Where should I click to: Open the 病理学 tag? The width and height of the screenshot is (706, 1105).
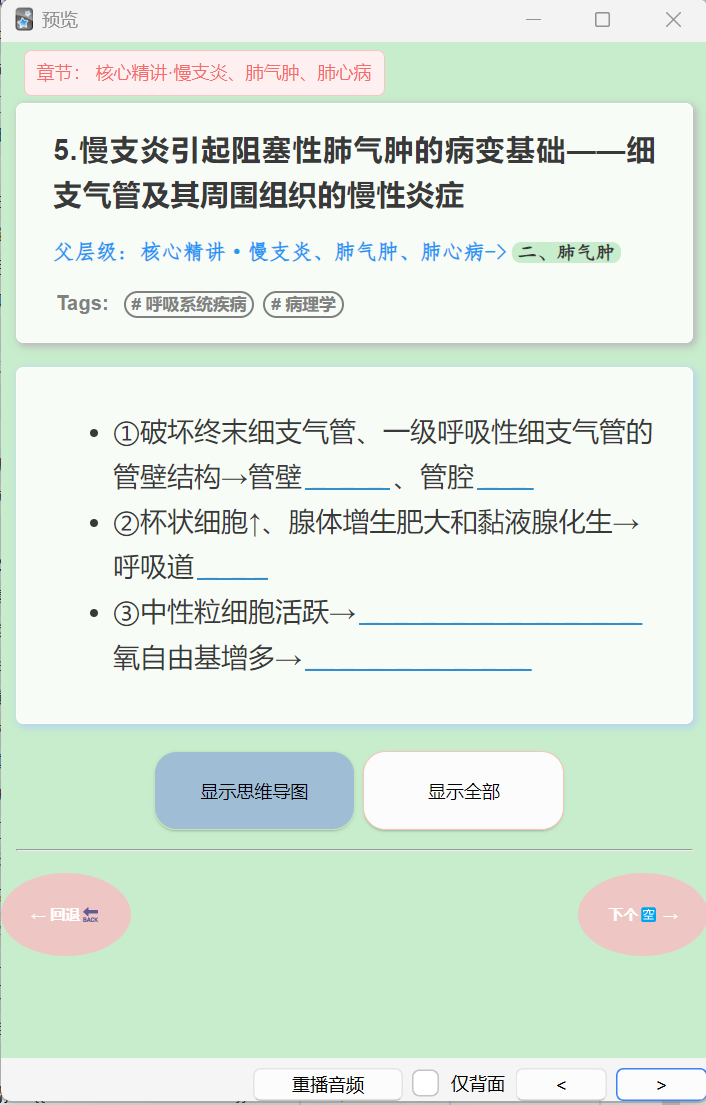click(x=303, y=304)
